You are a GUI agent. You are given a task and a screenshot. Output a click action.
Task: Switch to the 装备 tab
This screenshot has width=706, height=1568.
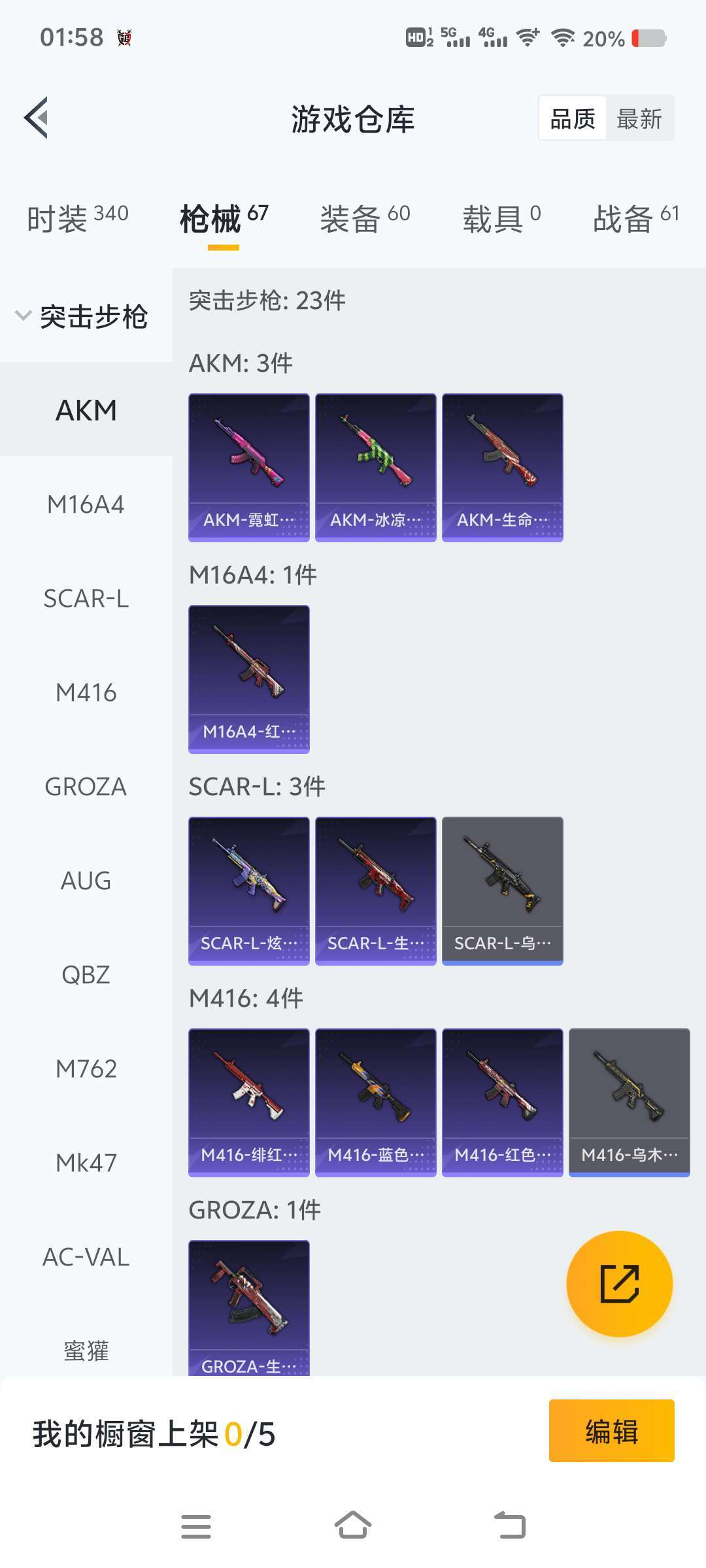coord(365,218)
